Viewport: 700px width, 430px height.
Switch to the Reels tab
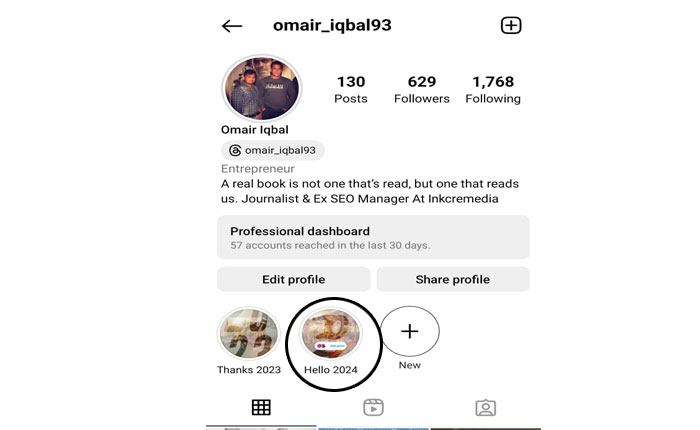pos(373,407)
